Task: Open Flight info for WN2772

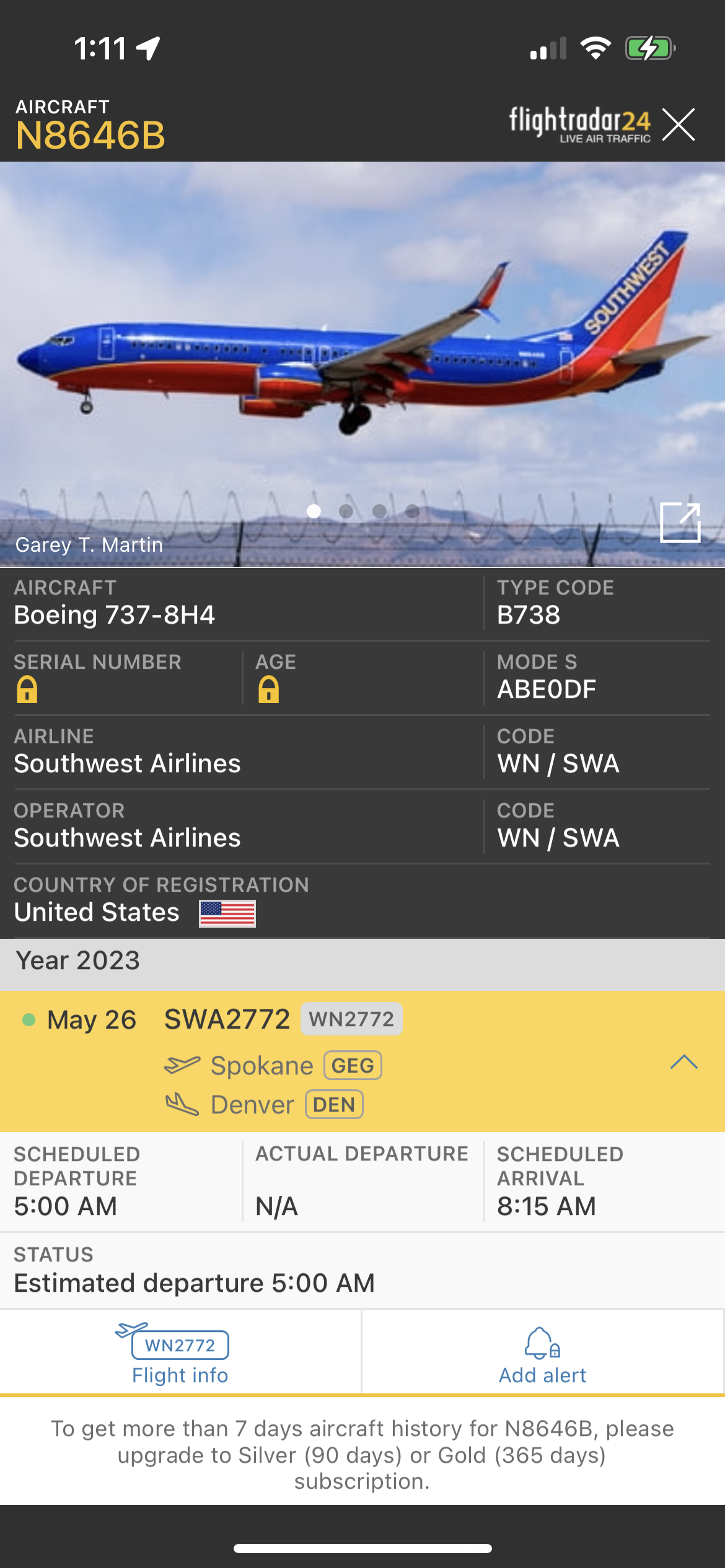Action: point(180,1353)
